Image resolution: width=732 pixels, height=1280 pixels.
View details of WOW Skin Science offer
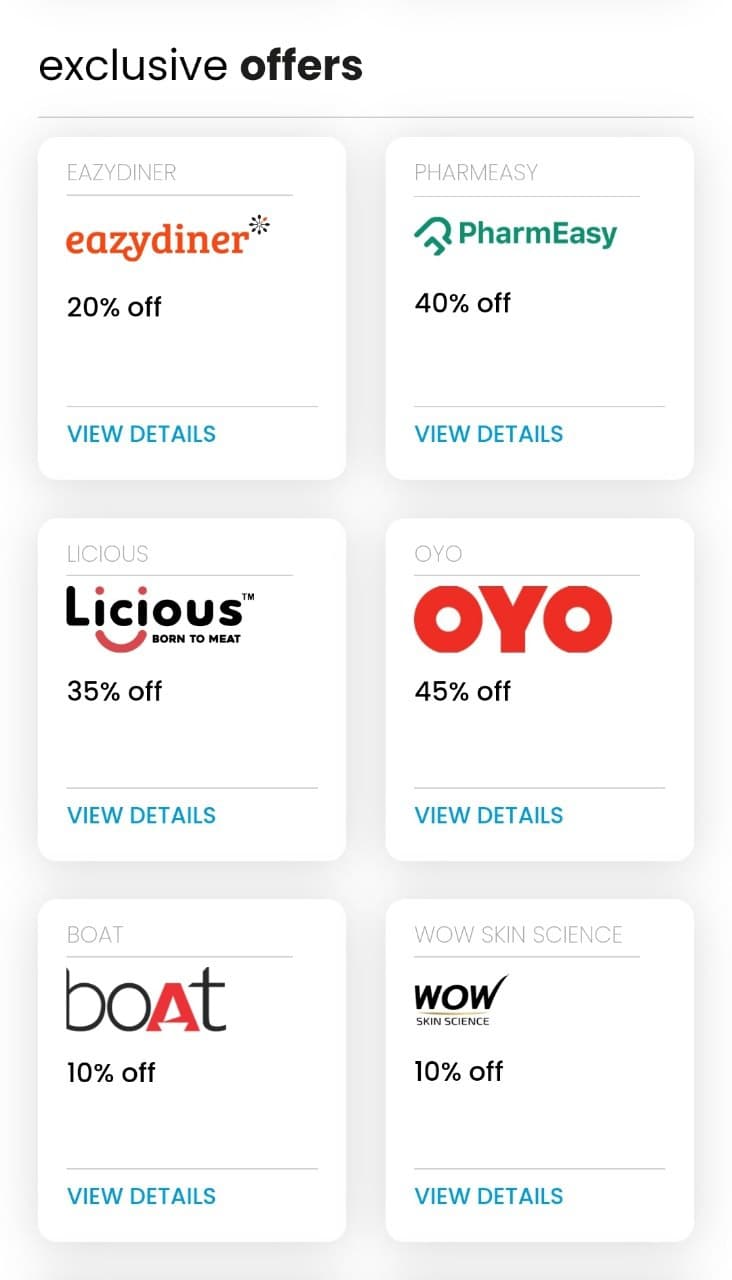point(489,1196)
